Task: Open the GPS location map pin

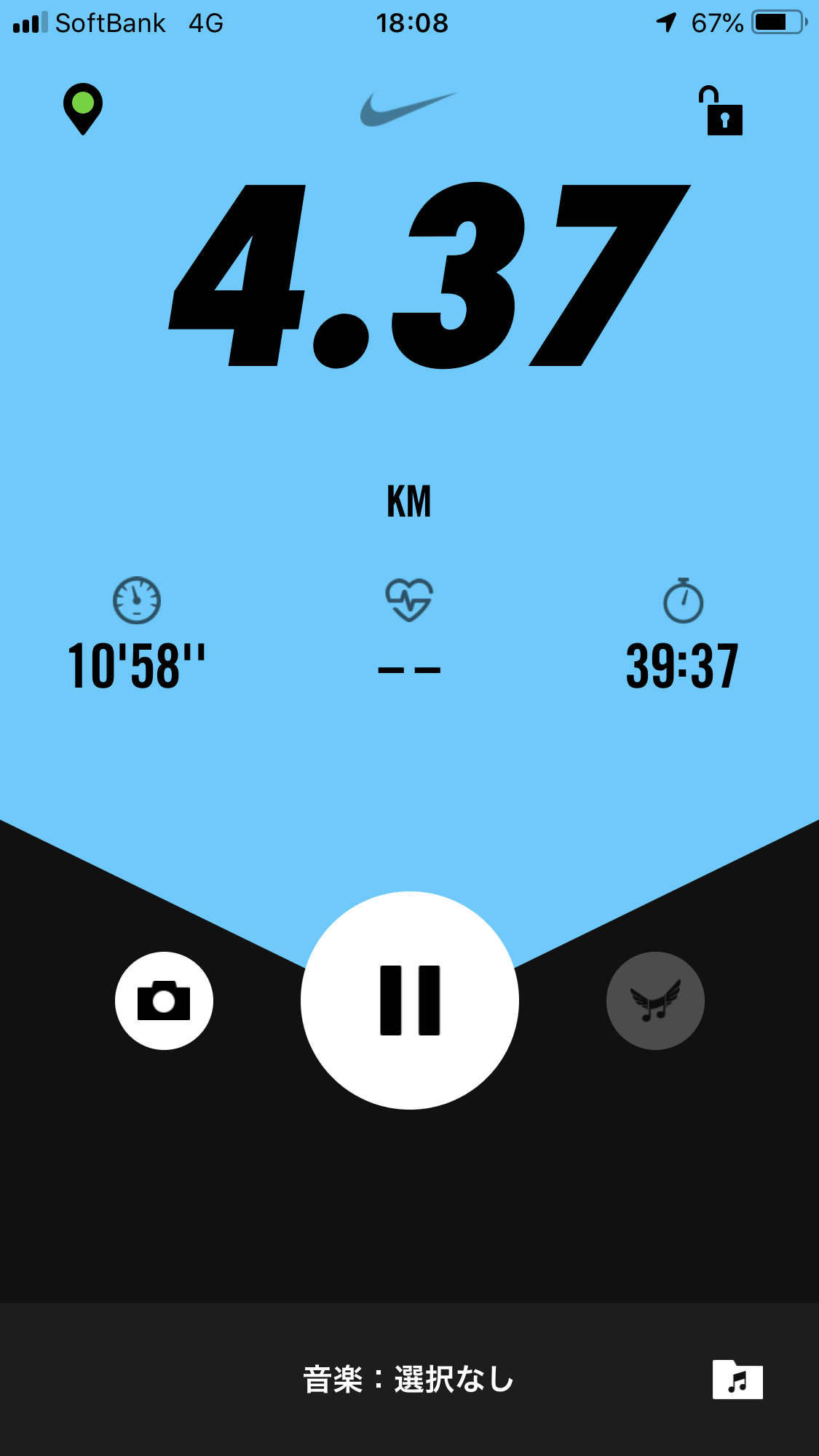Action: (x=83, y=109)
